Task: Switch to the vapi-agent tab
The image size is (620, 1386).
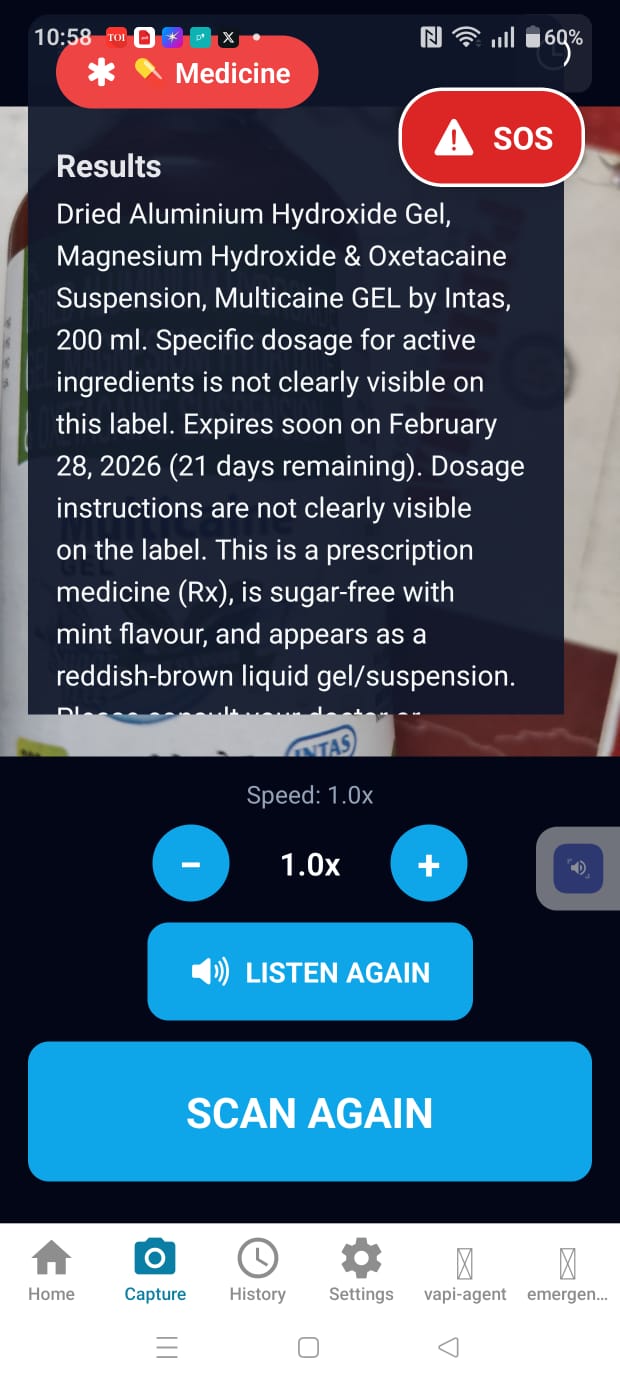Action: 465,1271
